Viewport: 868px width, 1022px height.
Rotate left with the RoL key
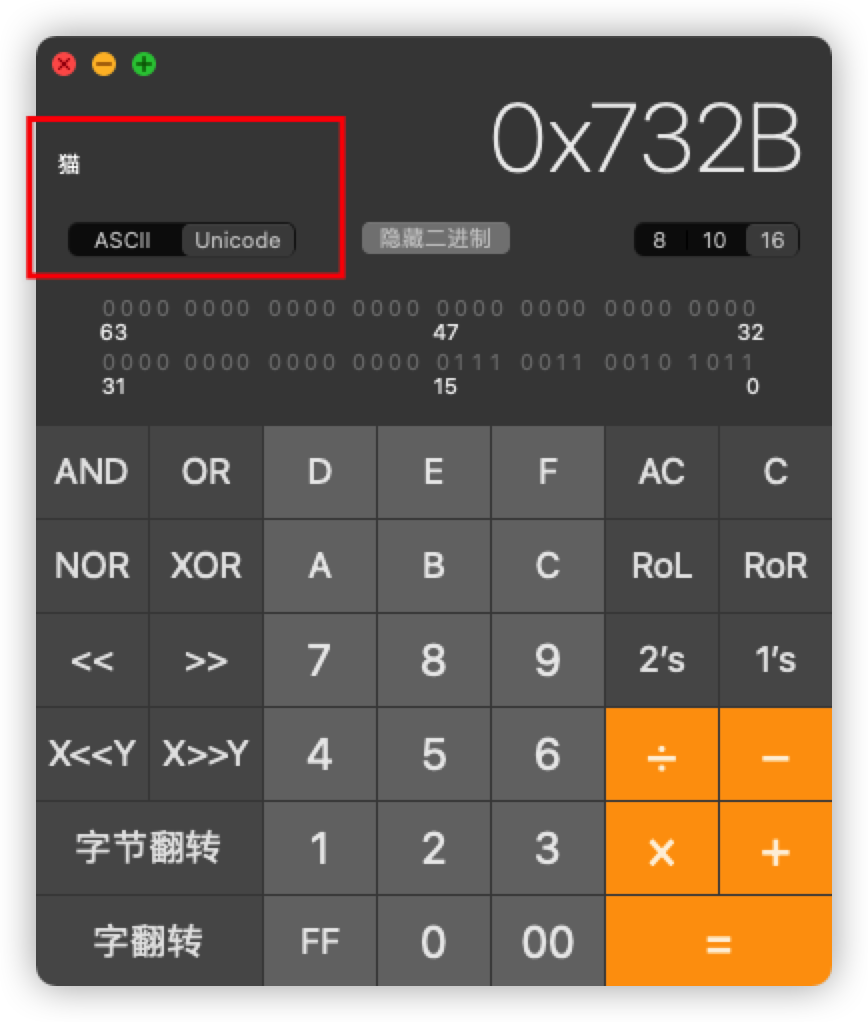point(662,566)
